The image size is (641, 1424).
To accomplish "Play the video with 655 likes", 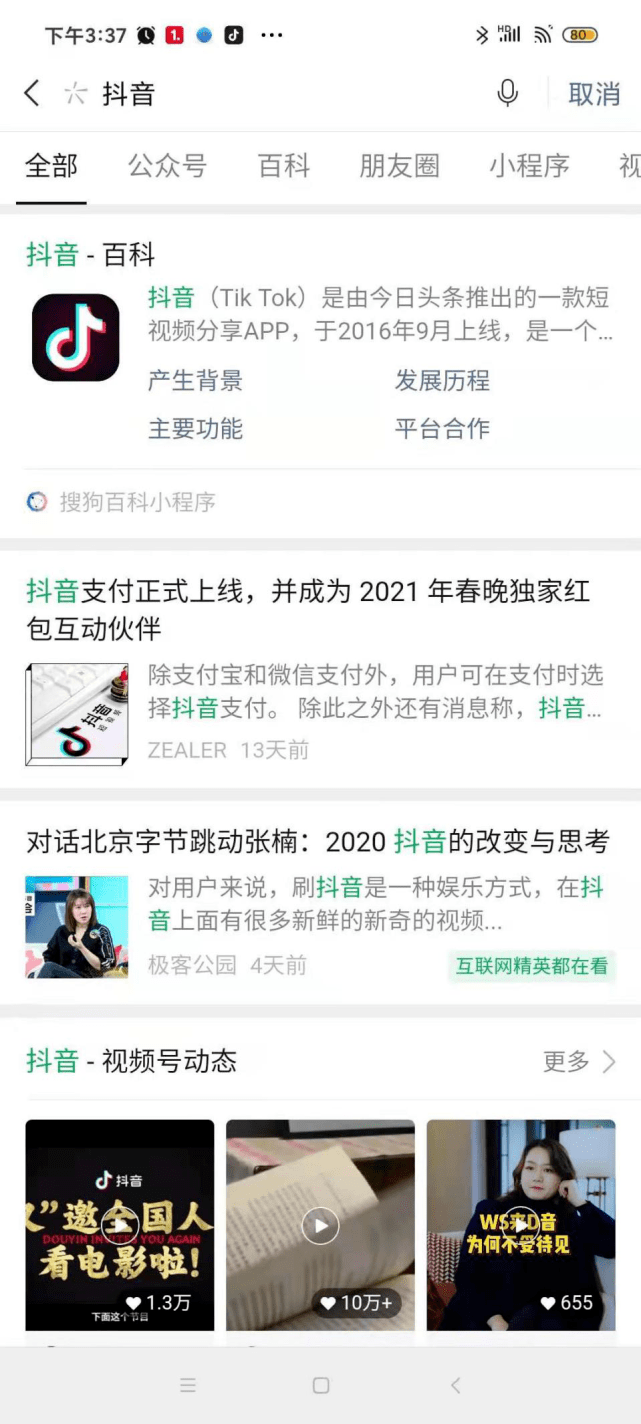I will pyautogui.click(x=521, y=1225).
